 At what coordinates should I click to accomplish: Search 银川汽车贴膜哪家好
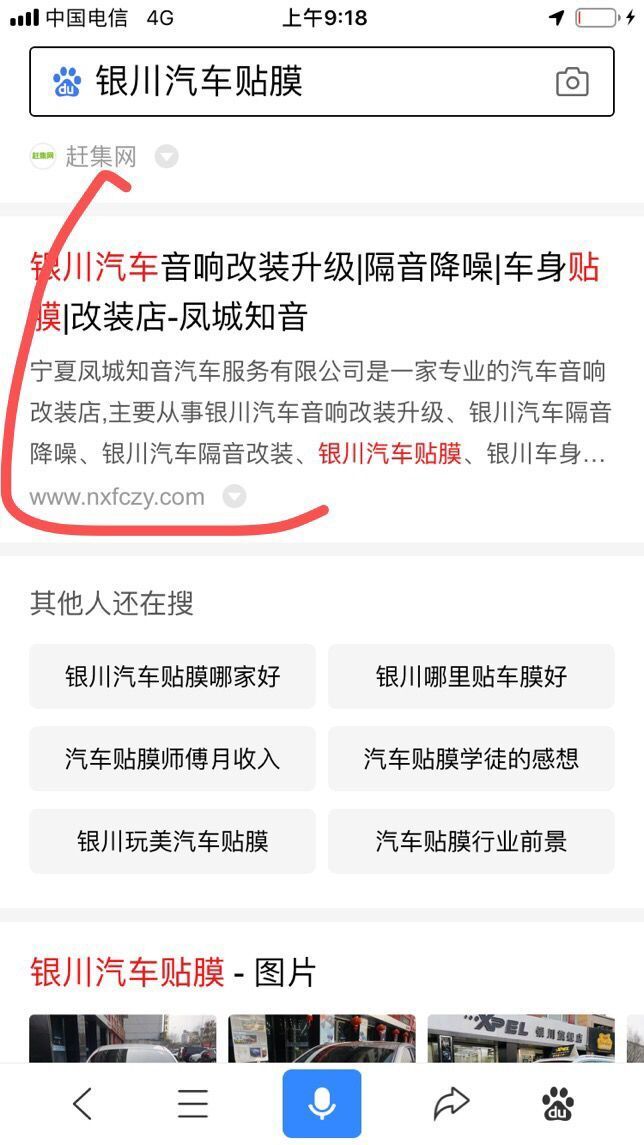(172, 677)
